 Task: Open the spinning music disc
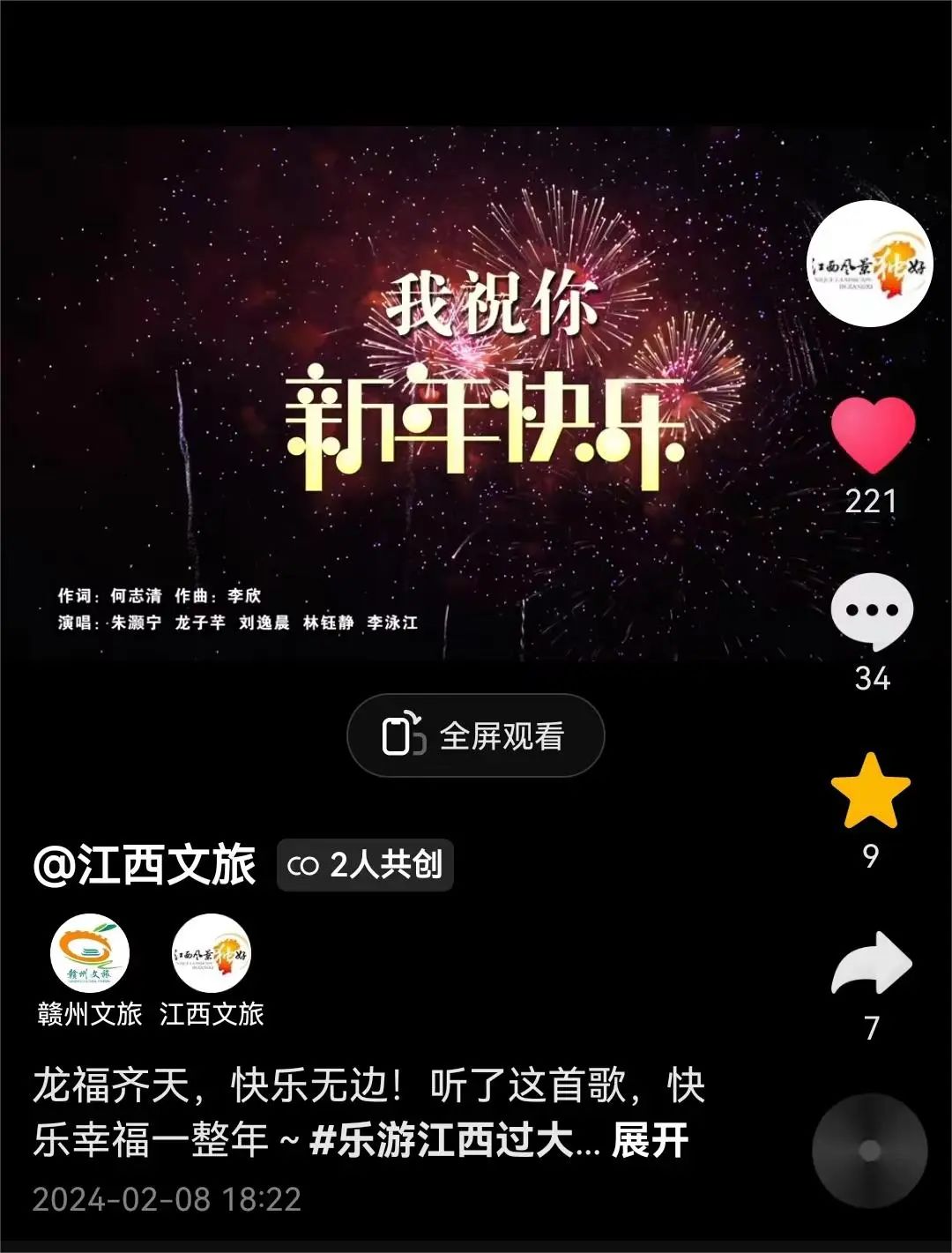tap(869, 1151)
